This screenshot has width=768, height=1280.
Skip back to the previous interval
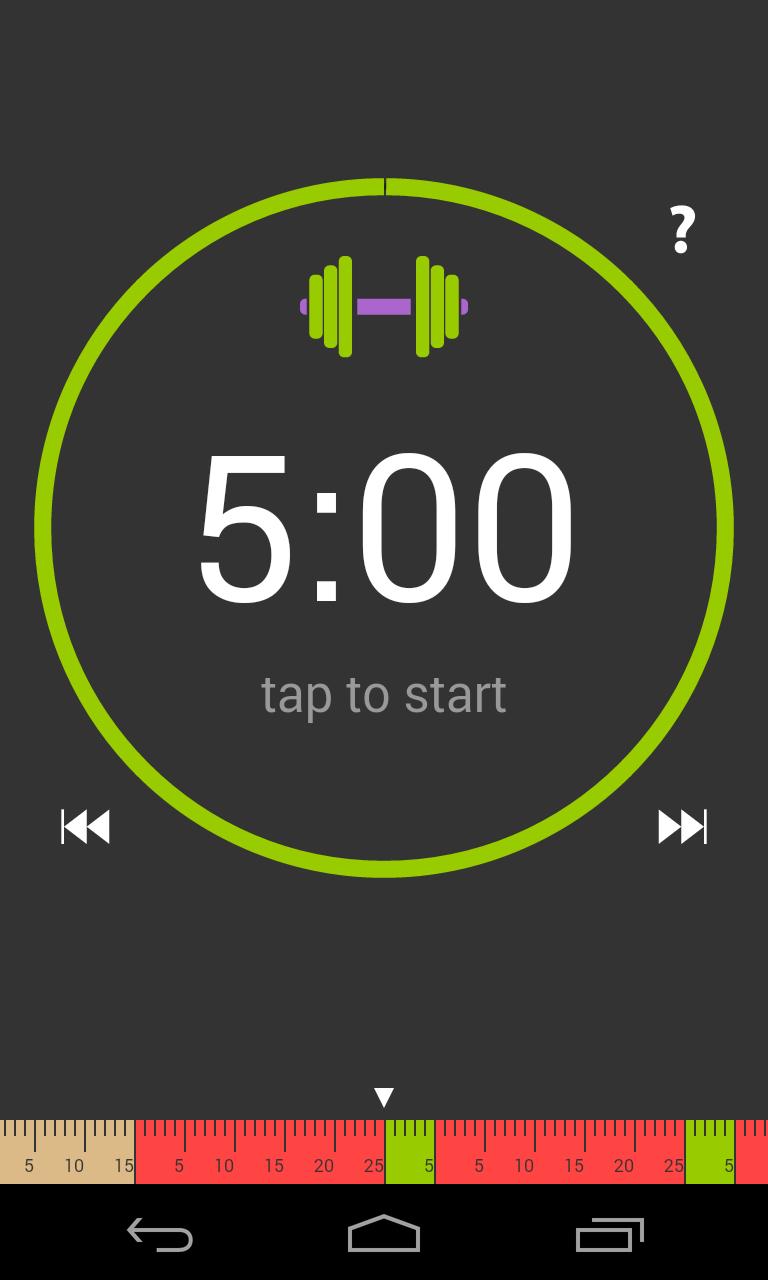click(86, 827)
